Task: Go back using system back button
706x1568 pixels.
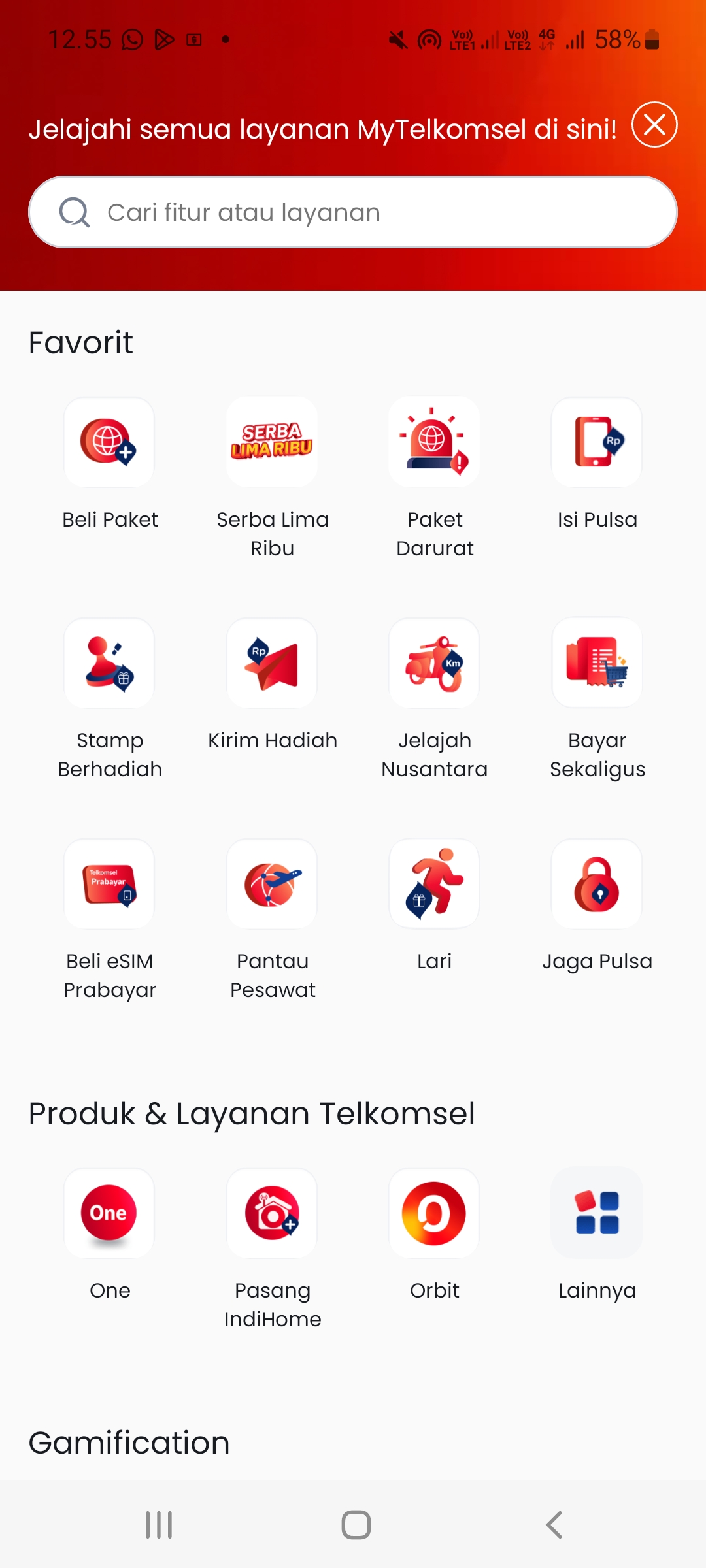Action: [x=554, y=1525]
